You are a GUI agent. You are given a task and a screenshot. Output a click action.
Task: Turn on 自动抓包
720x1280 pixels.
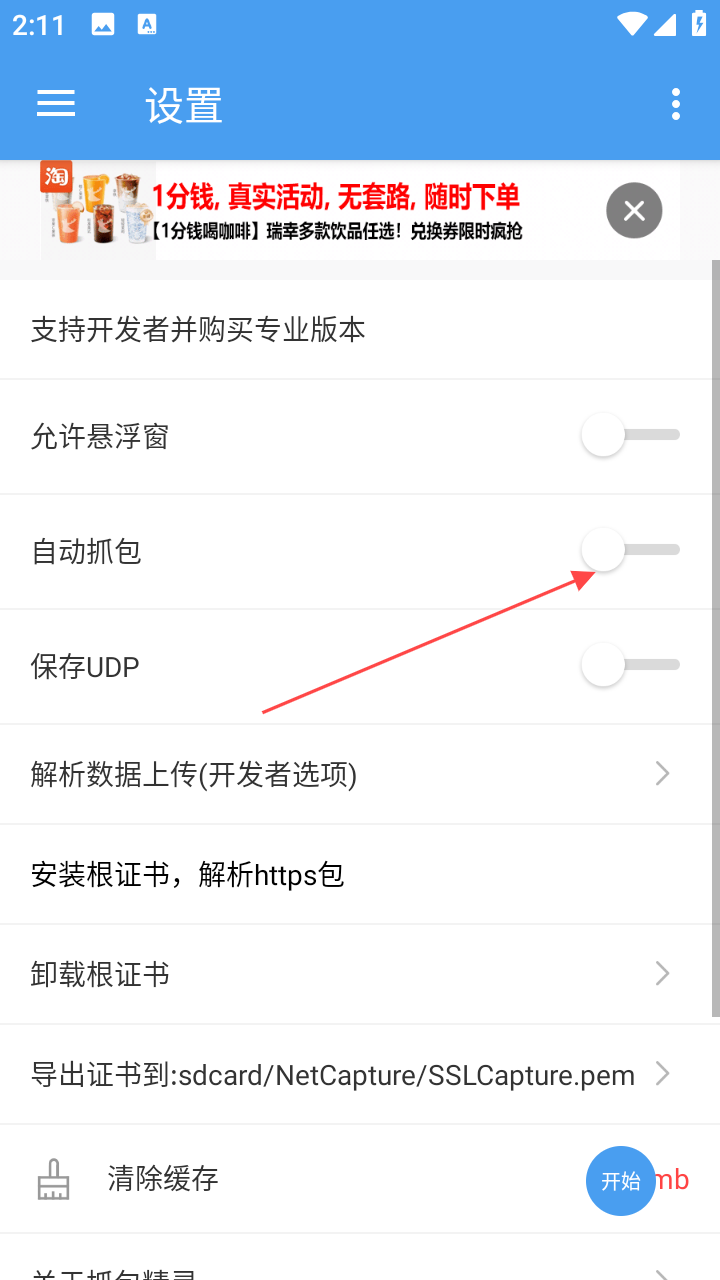tap(630, 550)
